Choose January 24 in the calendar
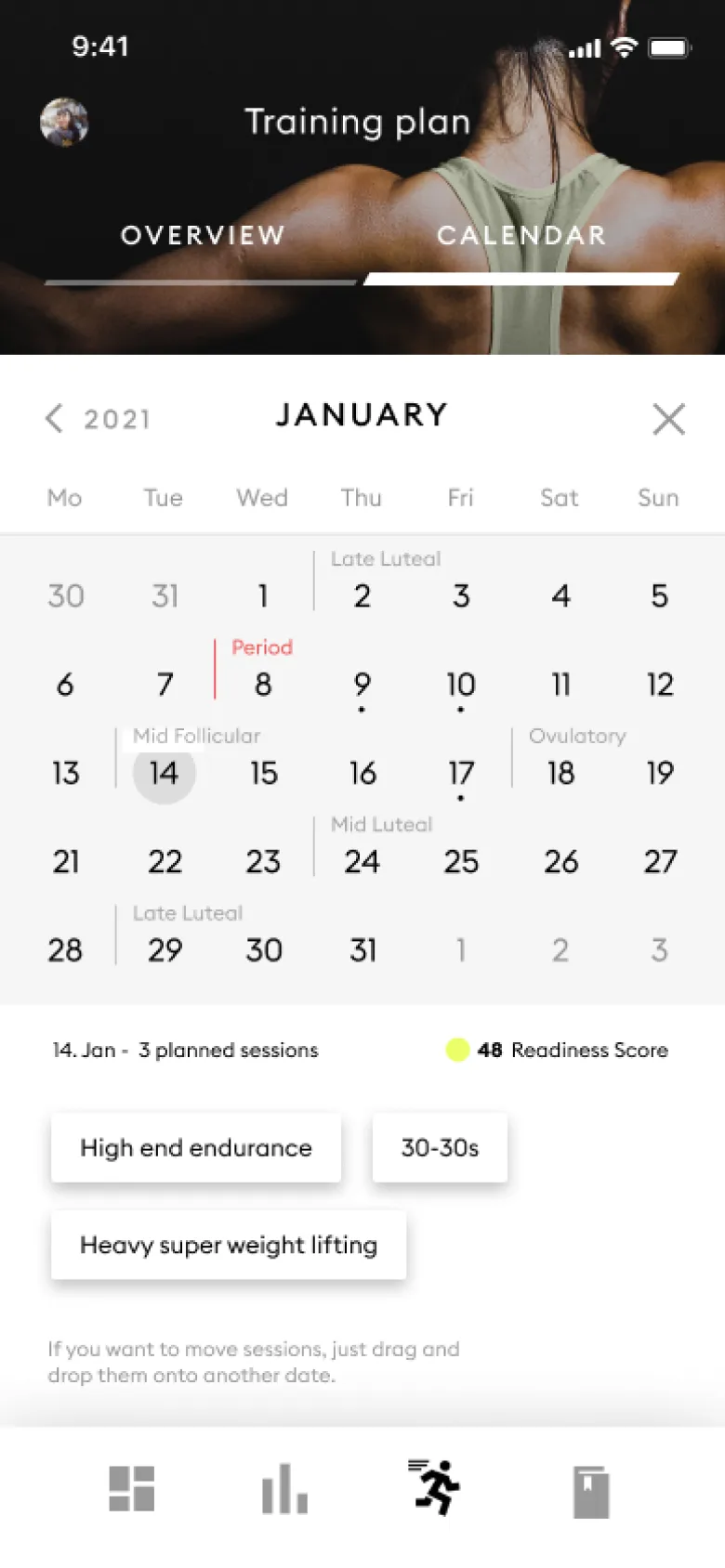 pyautogui.click(x=362, y=862)
